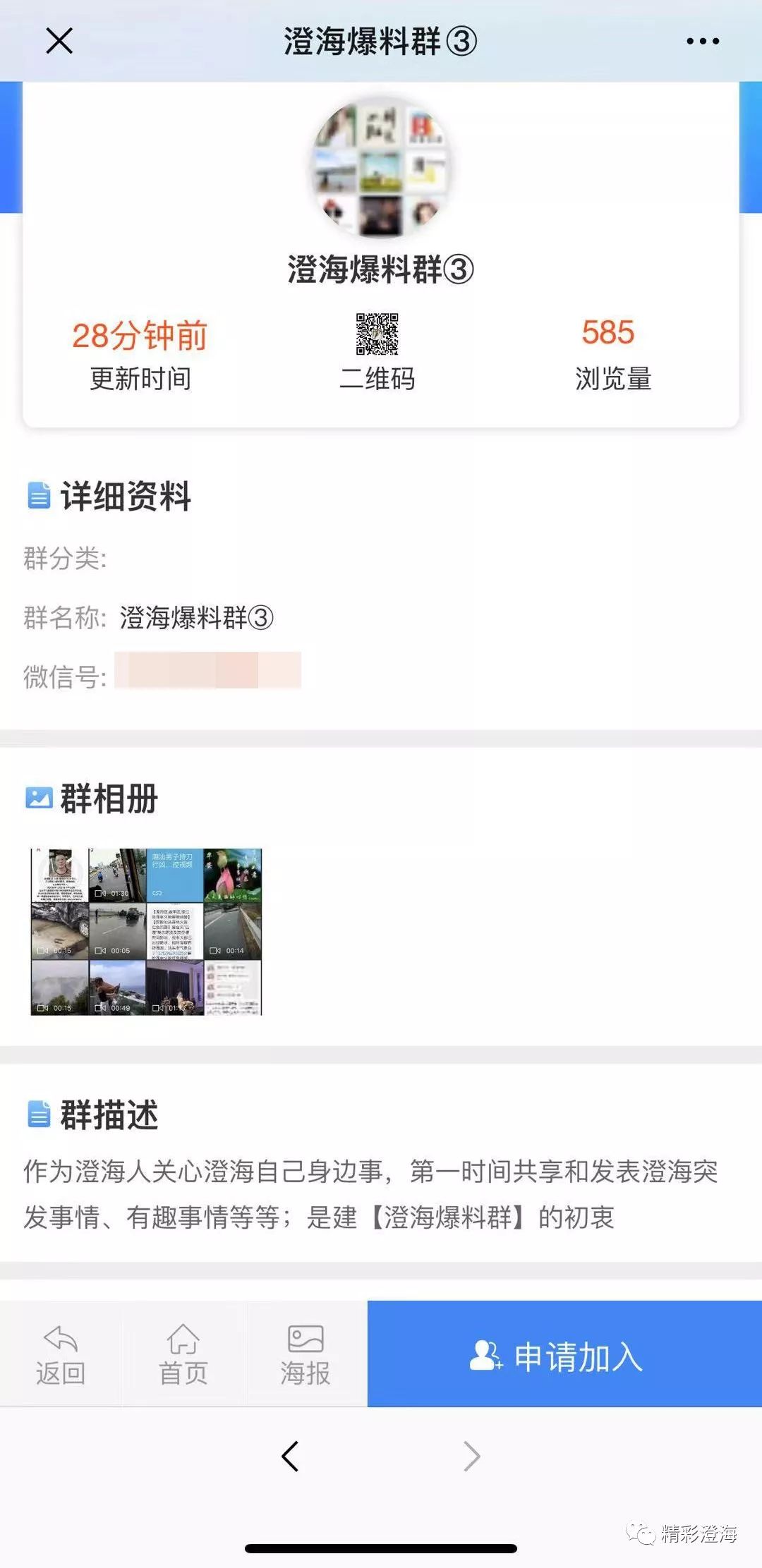Go to 首页 home
The height and width of the screenshot is (1568, 762).
coord(183,1355)
